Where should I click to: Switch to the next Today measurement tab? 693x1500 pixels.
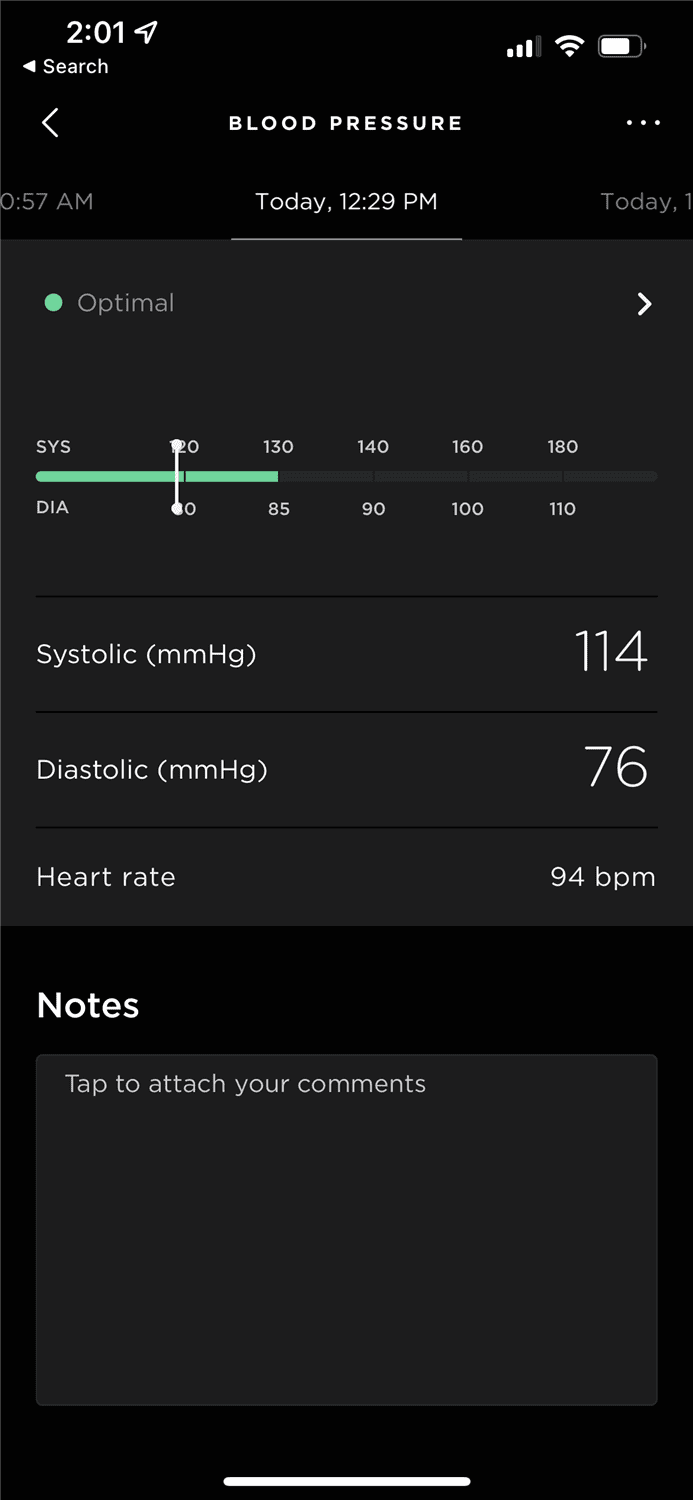(x=646, y=201)
